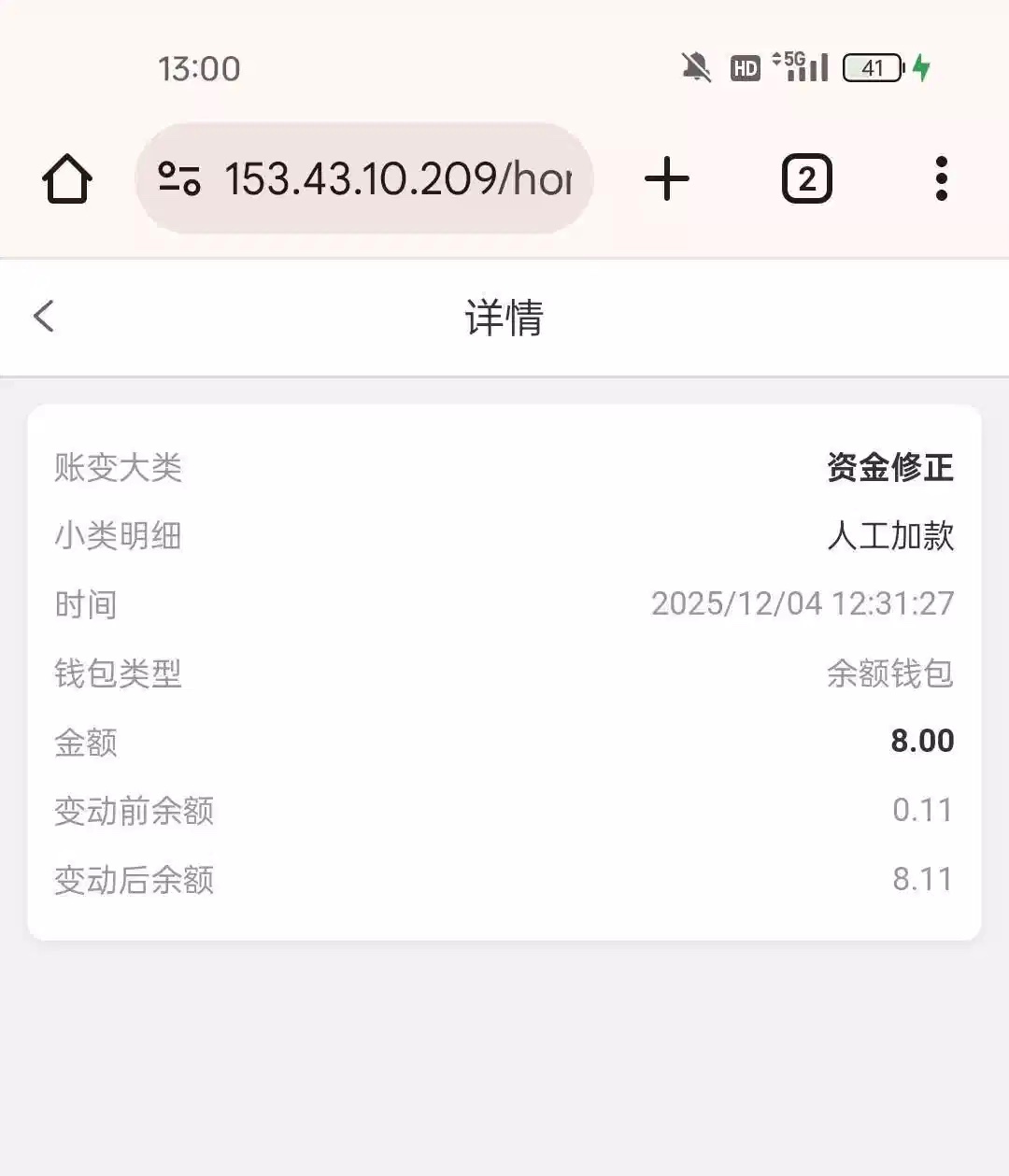This screenshot has width=1009, height=1176.
Task: View site information icon in address bar
Action: tap(179, 178)
